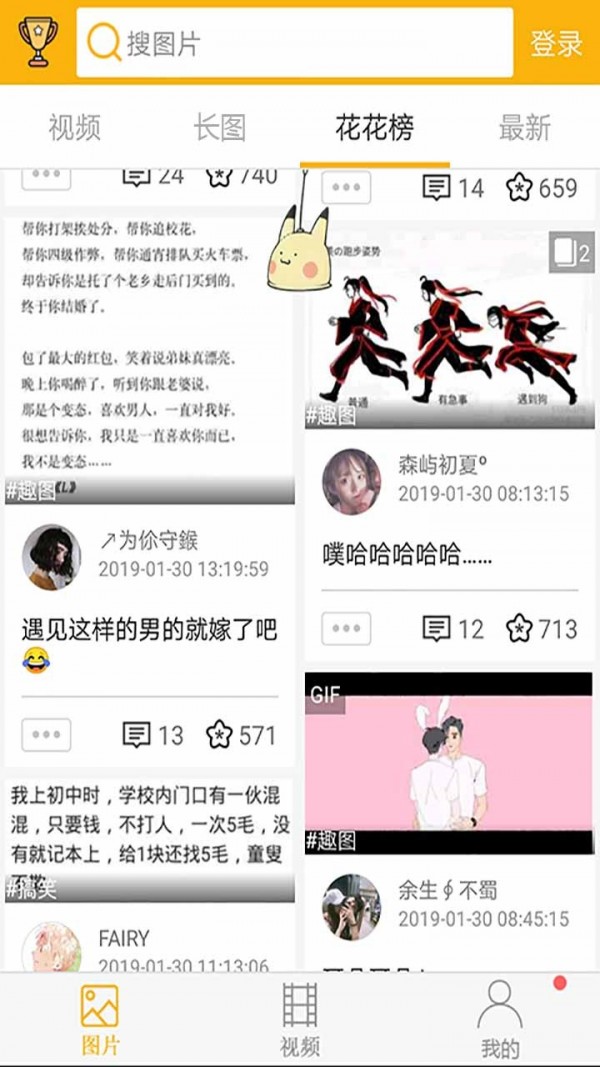The image size is (600, 1067).
Task: Give a flower to 噗哈哈哈哈哈 post
Action: (541, 629)
